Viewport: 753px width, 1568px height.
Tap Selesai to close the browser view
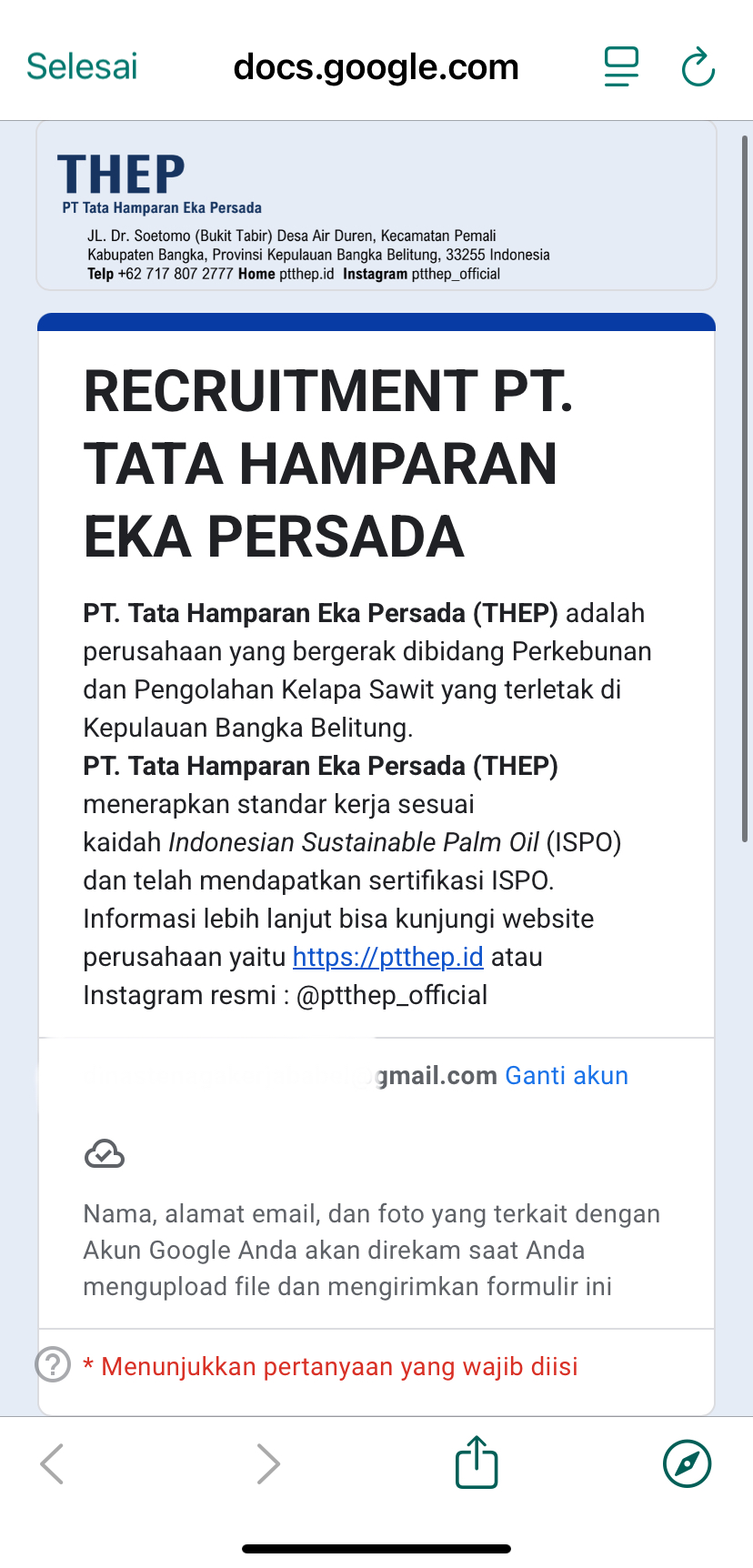click(x=82, y=66)
